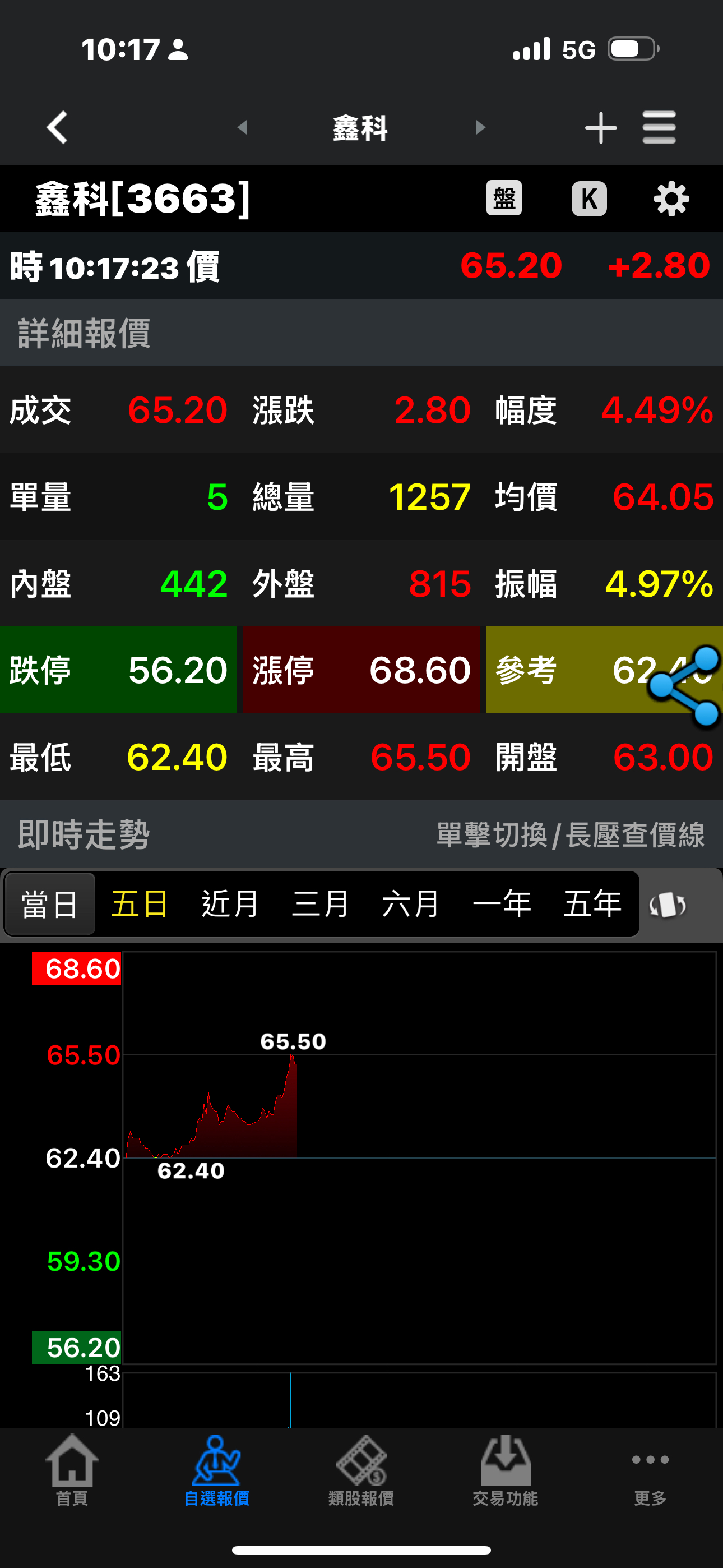
Task: Switch chart to 五年 range
Action: coord(591,904)
